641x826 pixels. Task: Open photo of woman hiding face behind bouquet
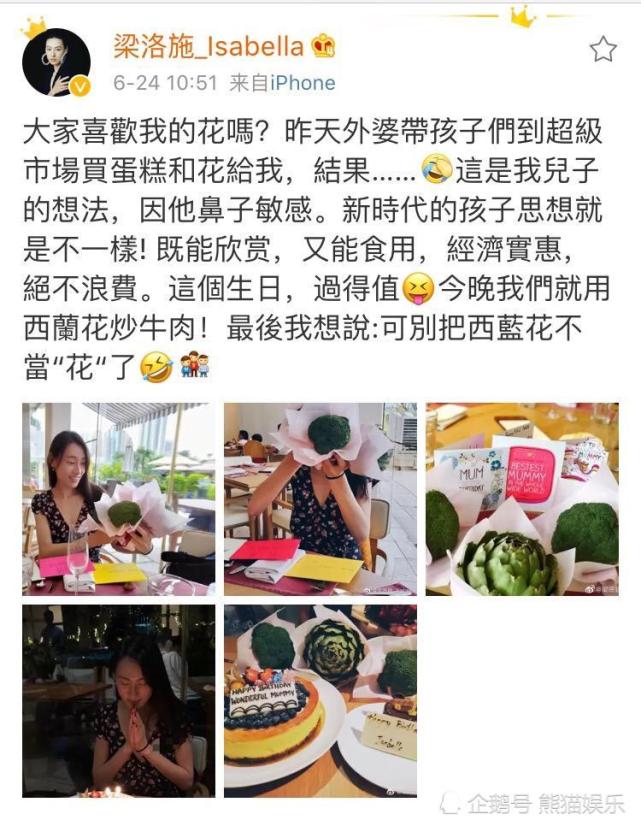pos(320,498)
